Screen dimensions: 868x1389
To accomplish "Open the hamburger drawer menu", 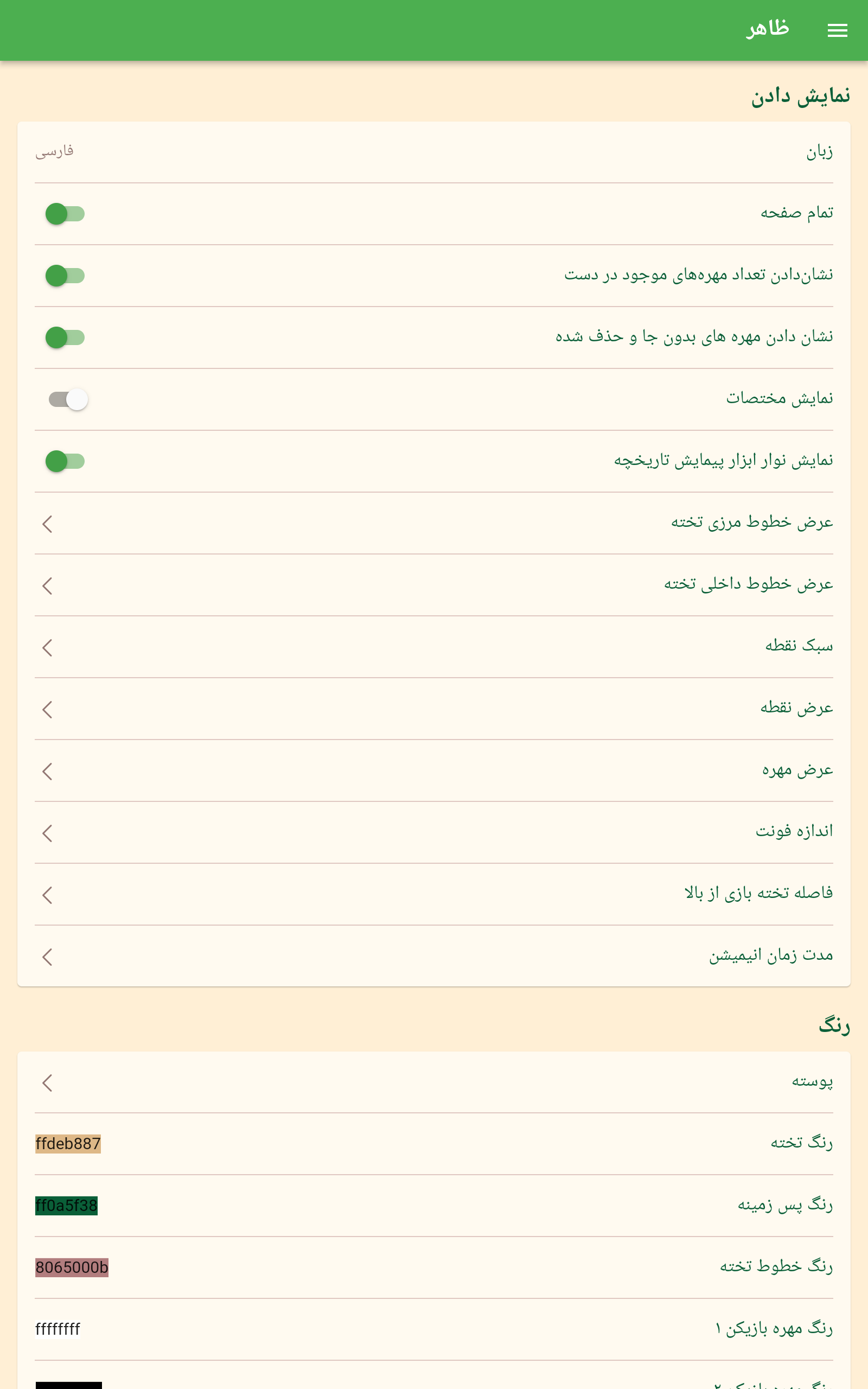I will [837, 30].
